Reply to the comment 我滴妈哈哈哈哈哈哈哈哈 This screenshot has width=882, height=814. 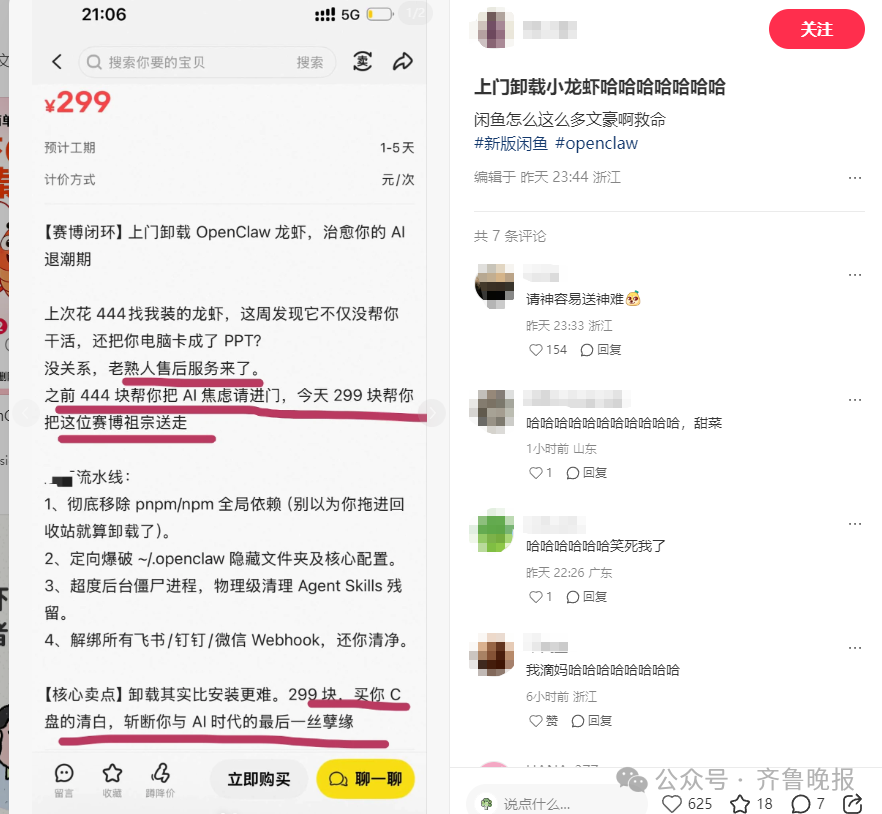pos(592,720)
